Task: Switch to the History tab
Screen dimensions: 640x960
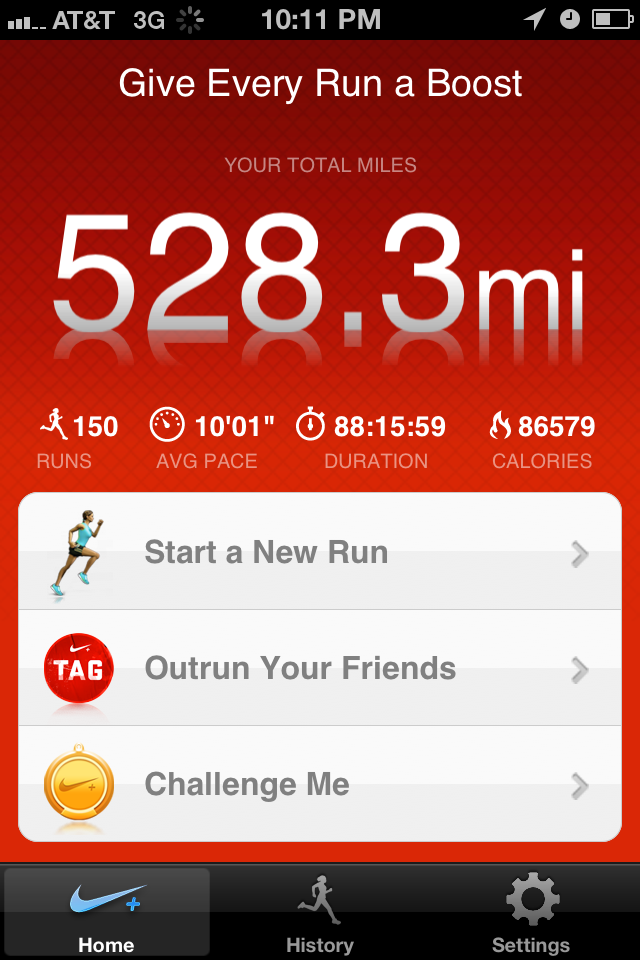Action: 320,913
